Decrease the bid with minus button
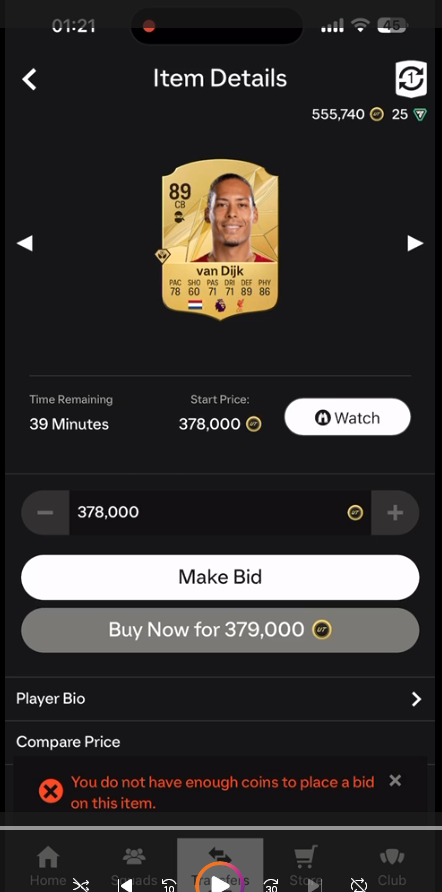The image size is (442, 892). click(x=46, y=513)
